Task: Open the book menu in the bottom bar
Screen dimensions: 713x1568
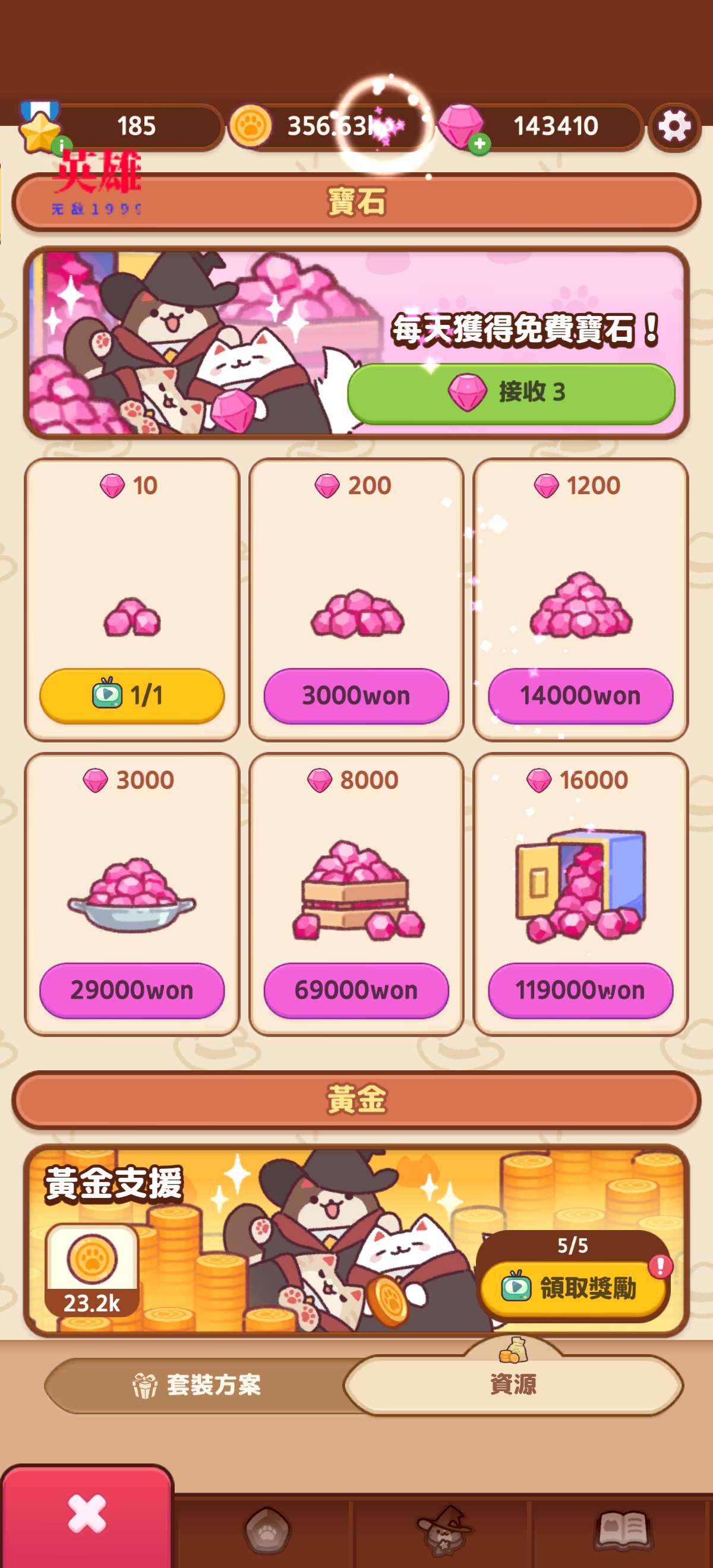Action: pyautogui.click(x=621, y=1529)
